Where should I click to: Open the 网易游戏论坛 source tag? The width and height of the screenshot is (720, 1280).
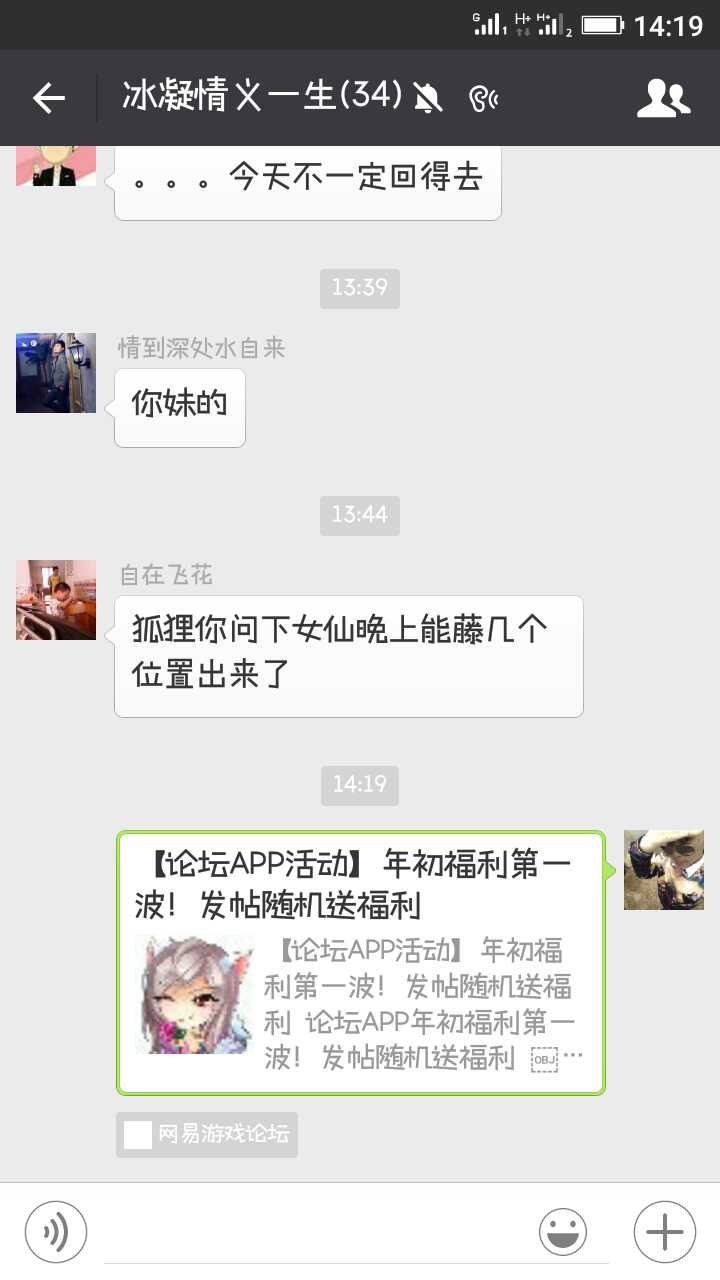click(207, 1134)
